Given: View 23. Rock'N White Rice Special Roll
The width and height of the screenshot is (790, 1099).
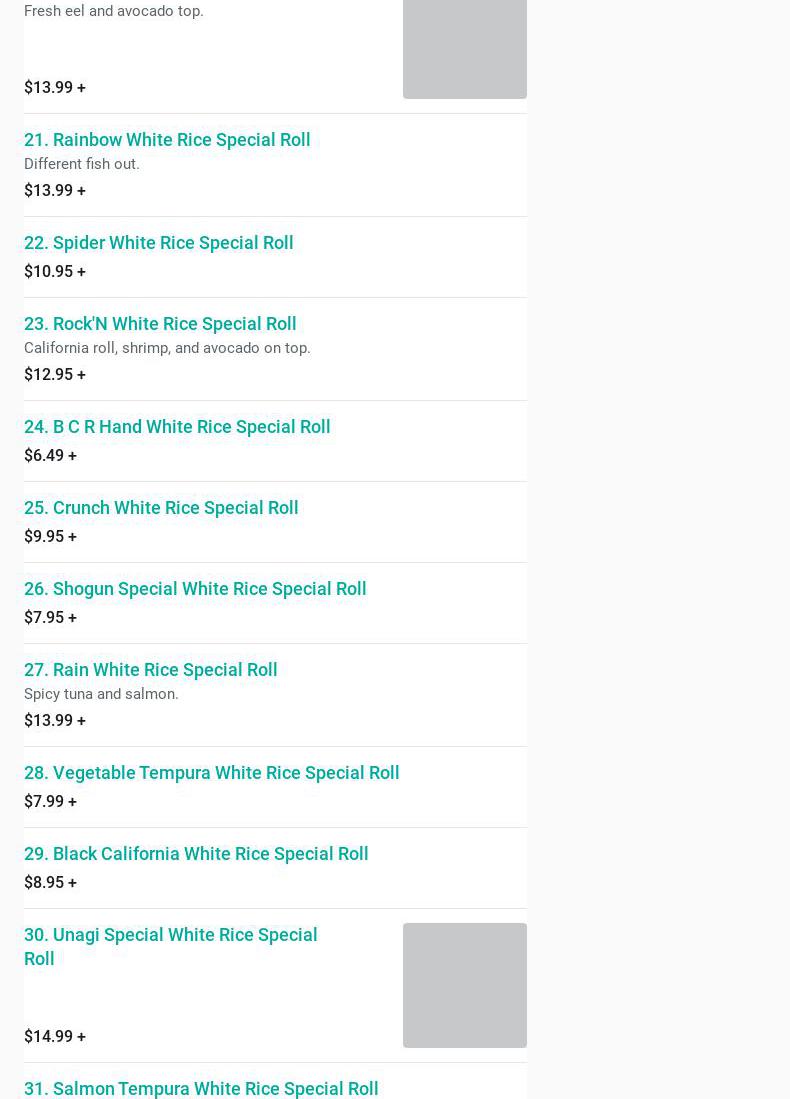Looking at the screenshot, I should click(160, 324).
